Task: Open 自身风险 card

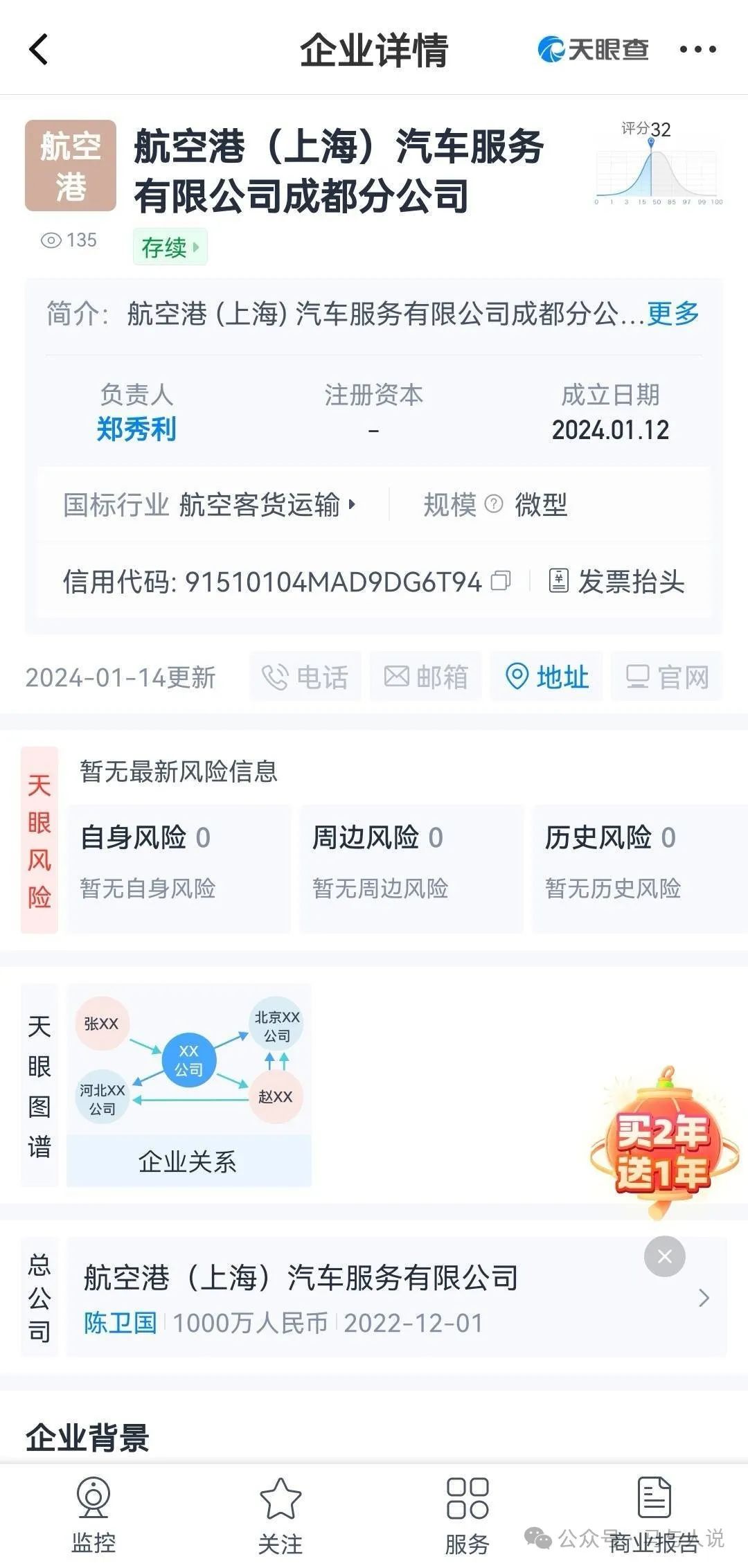Action: click(x=178, y=862)
